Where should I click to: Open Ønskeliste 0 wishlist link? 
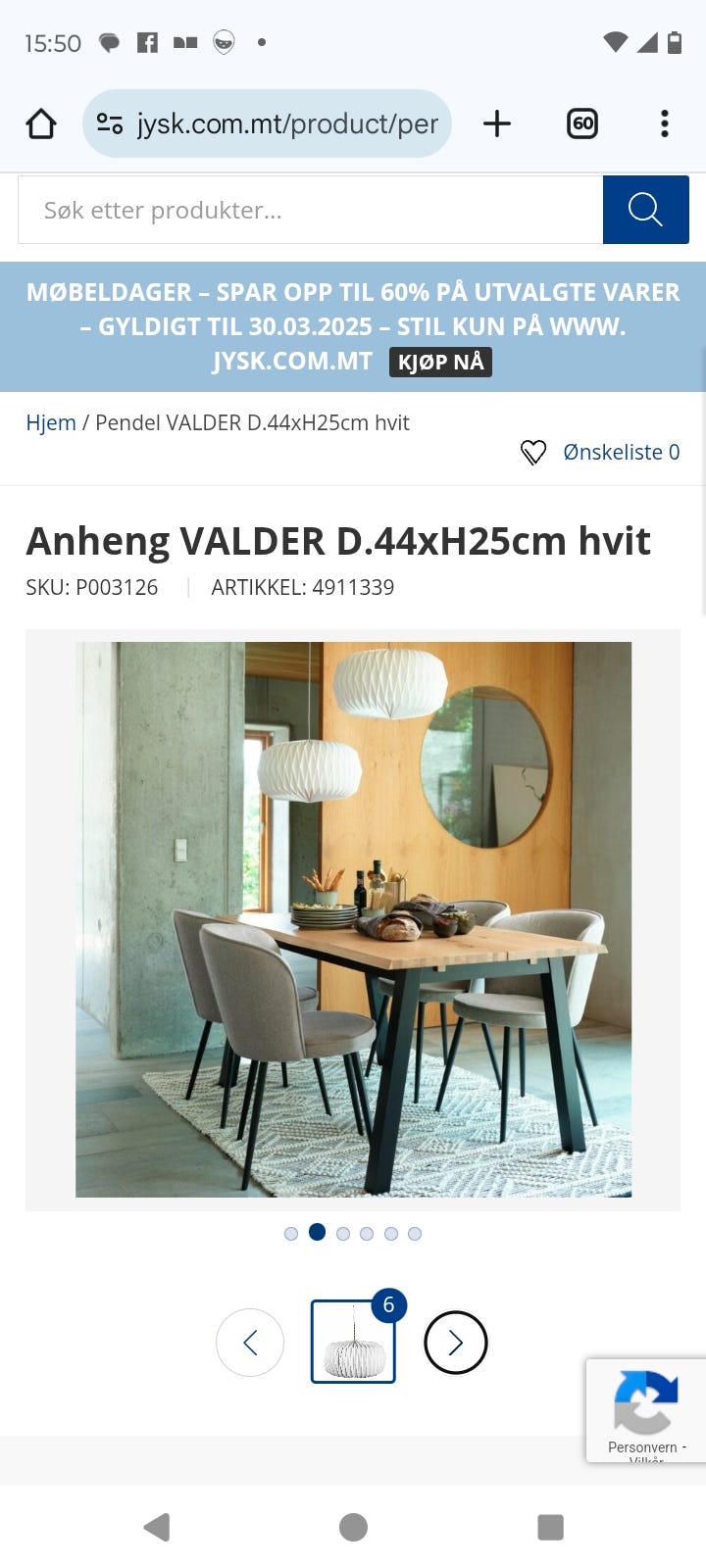(x=621, y=452)
